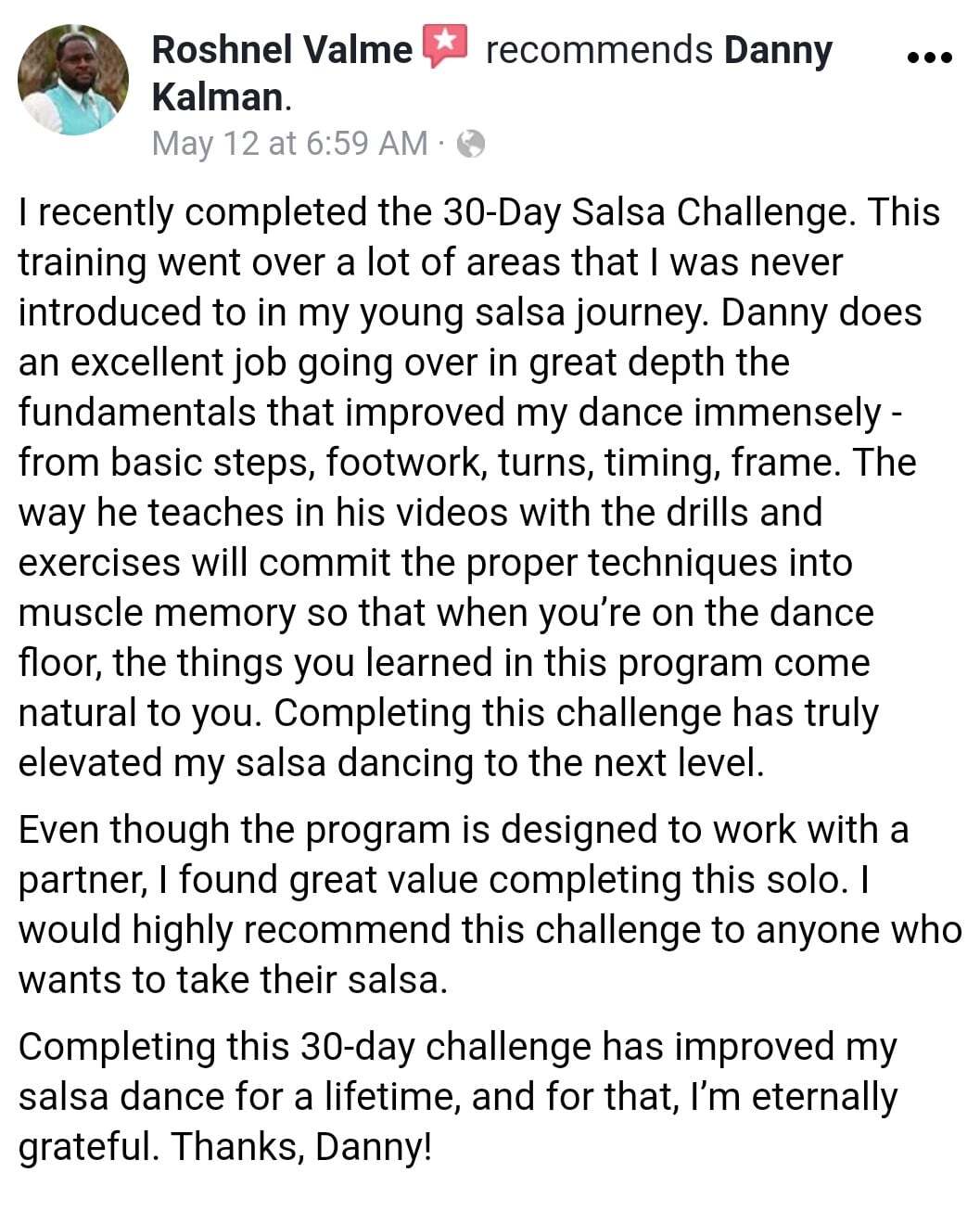Tap the May 12 post timestamp

point(288,144)
